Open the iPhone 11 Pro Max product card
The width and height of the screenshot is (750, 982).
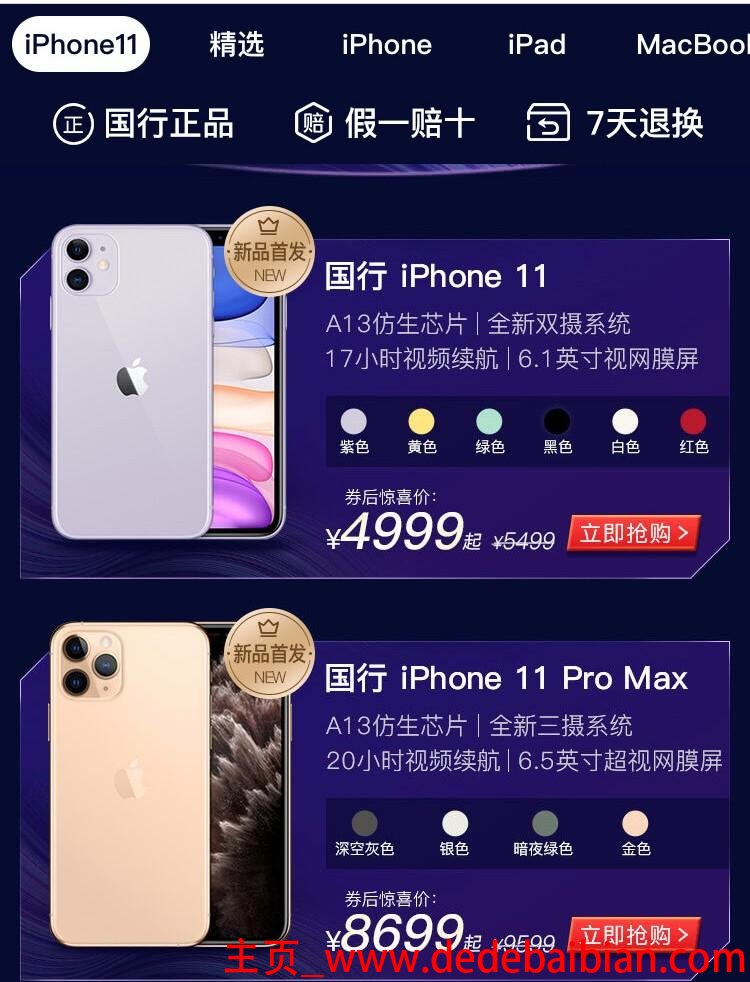coord(506,679)
